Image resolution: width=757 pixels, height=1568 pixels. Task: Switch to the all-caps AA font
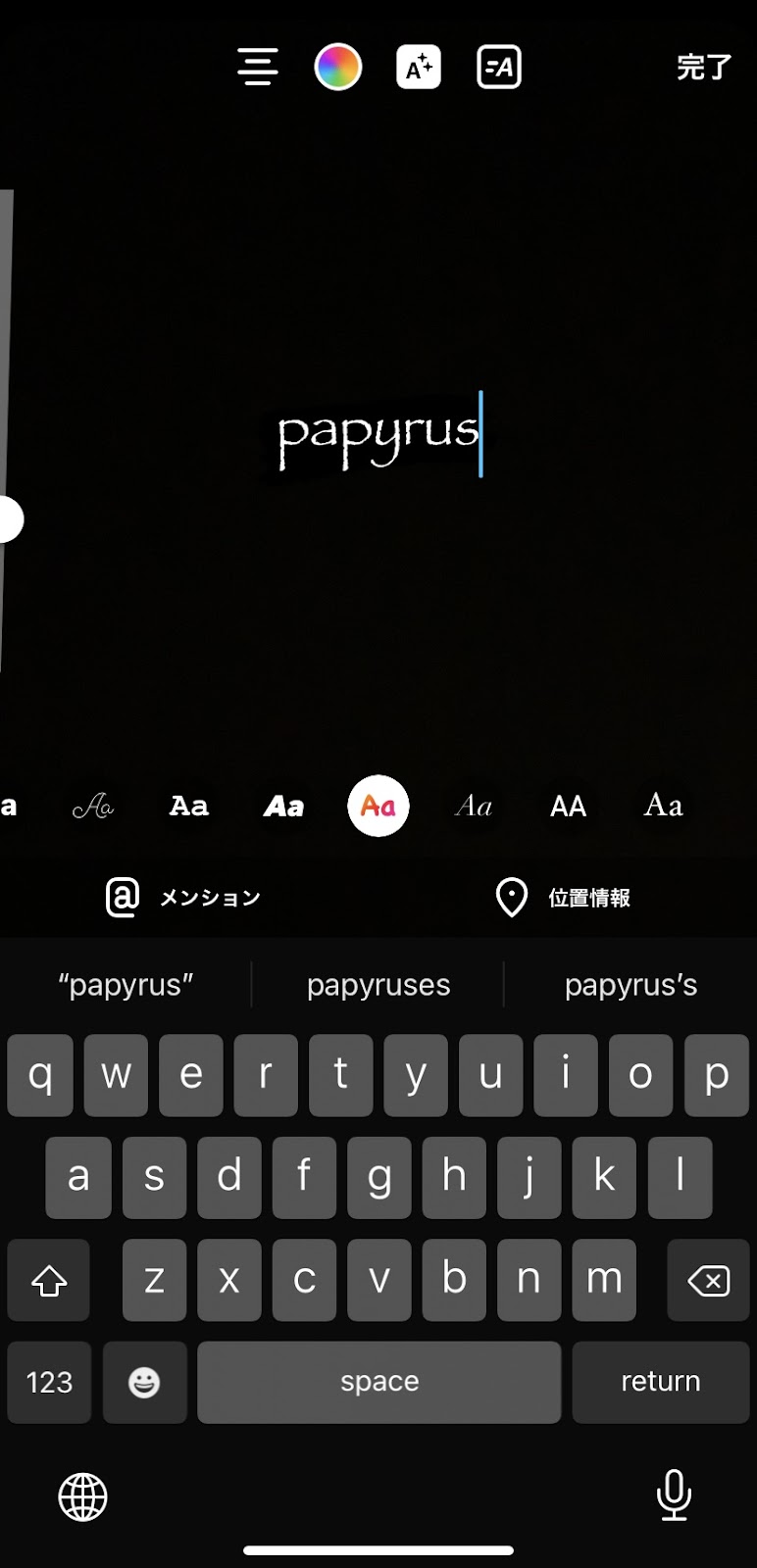click(568, 806)
